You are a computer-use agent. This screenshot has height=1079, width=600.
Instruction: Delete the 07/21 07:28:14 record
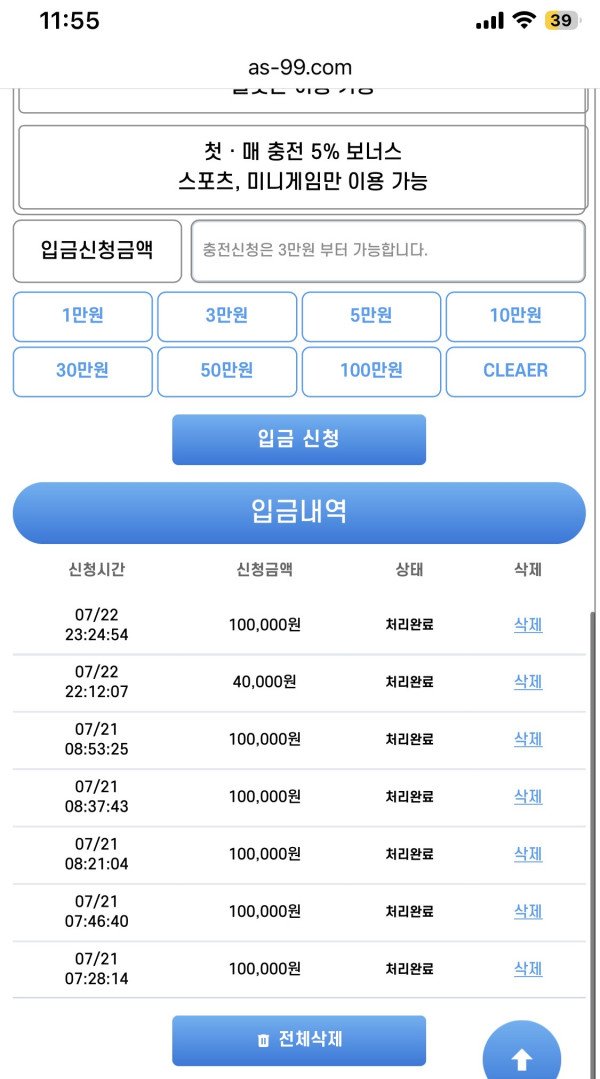(528, 969)
